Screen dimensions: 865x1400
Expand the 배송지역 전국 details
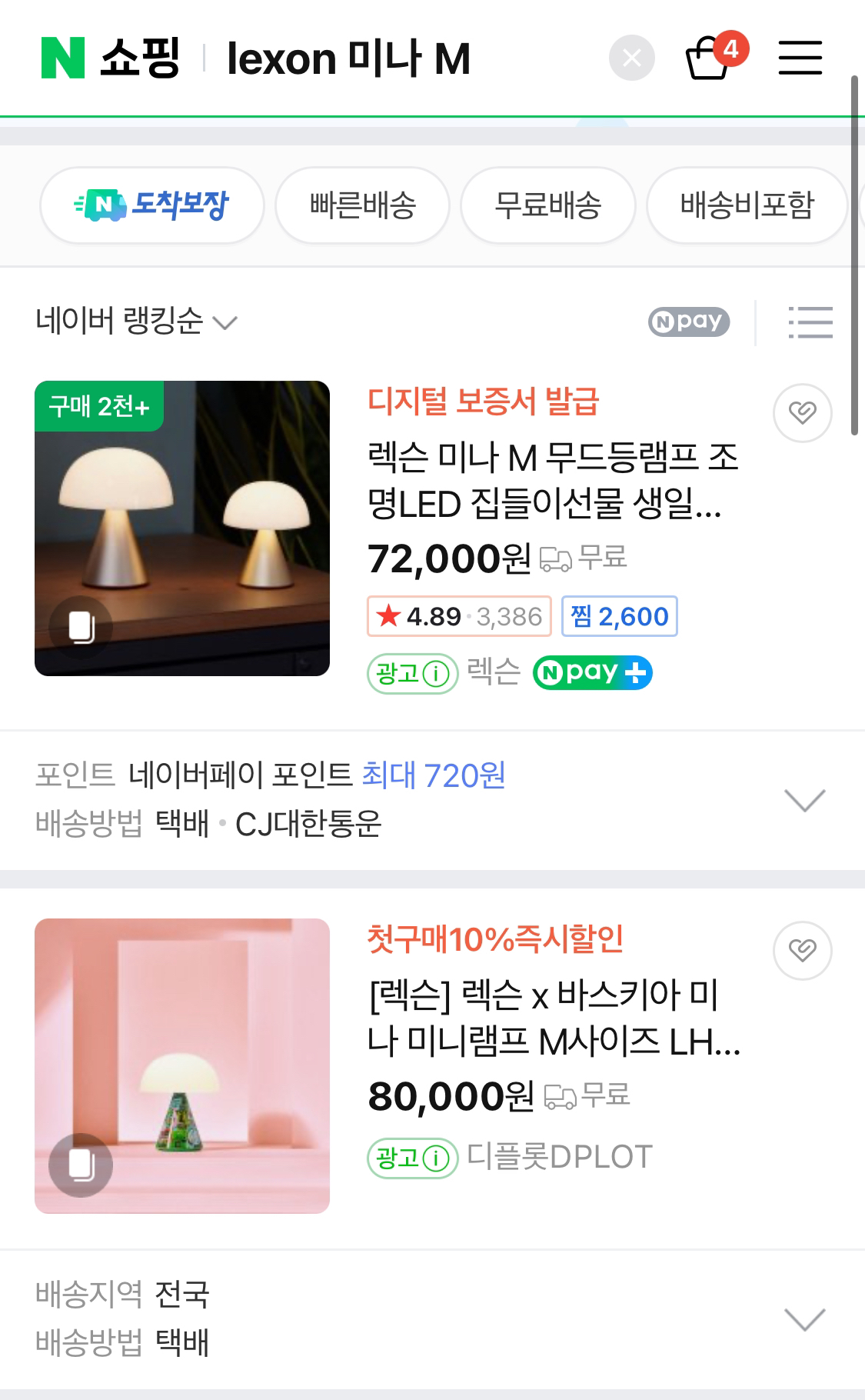pos(805,1318)
